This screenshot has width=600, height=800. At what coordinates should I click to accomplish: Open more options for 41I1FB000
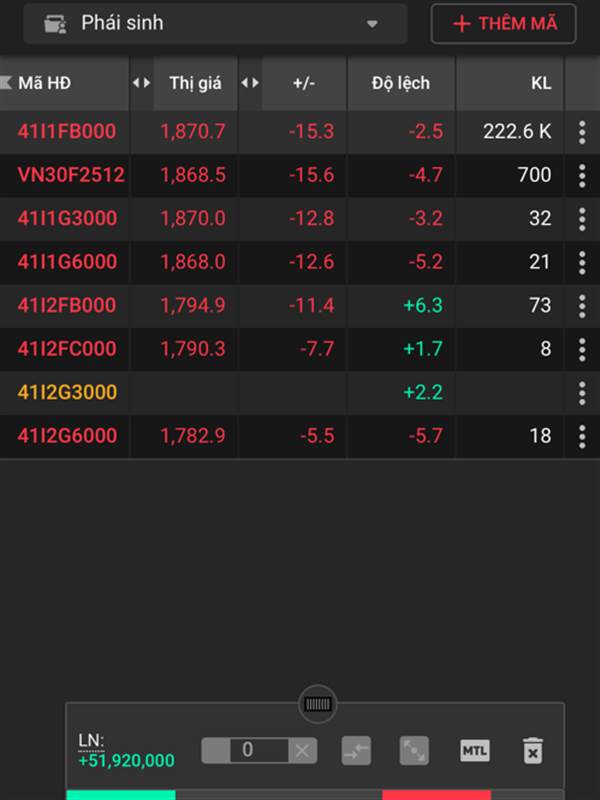point(582,132)
